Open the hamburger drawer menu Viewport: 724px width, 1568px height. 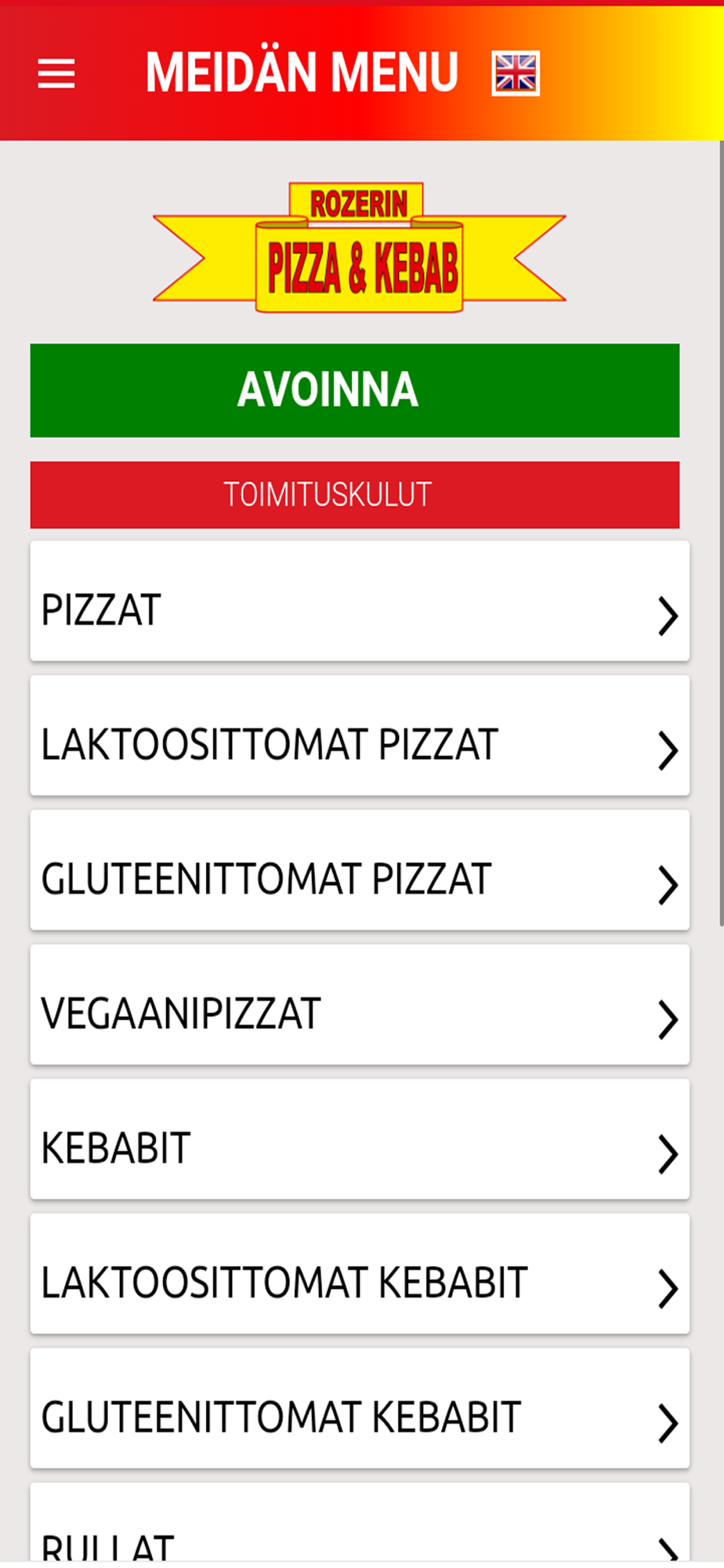pyautogui.click(x=56, y=74)
